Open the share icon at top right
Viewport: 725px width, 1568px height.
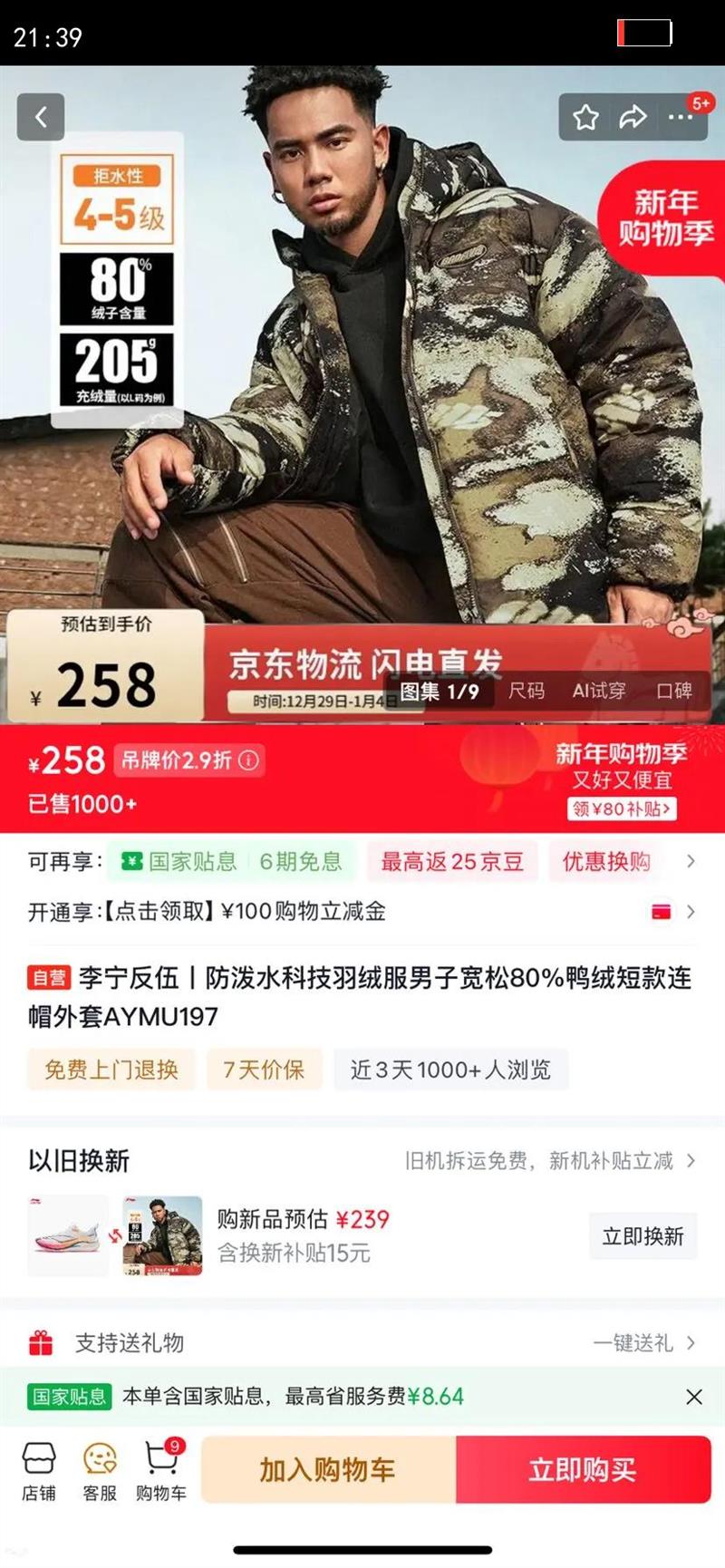point(633,117)
